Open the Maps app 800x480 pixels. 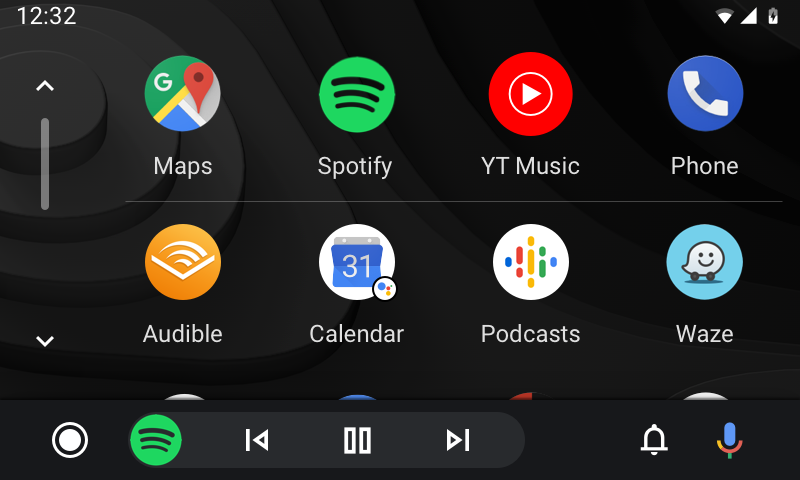tap(182, 95)
